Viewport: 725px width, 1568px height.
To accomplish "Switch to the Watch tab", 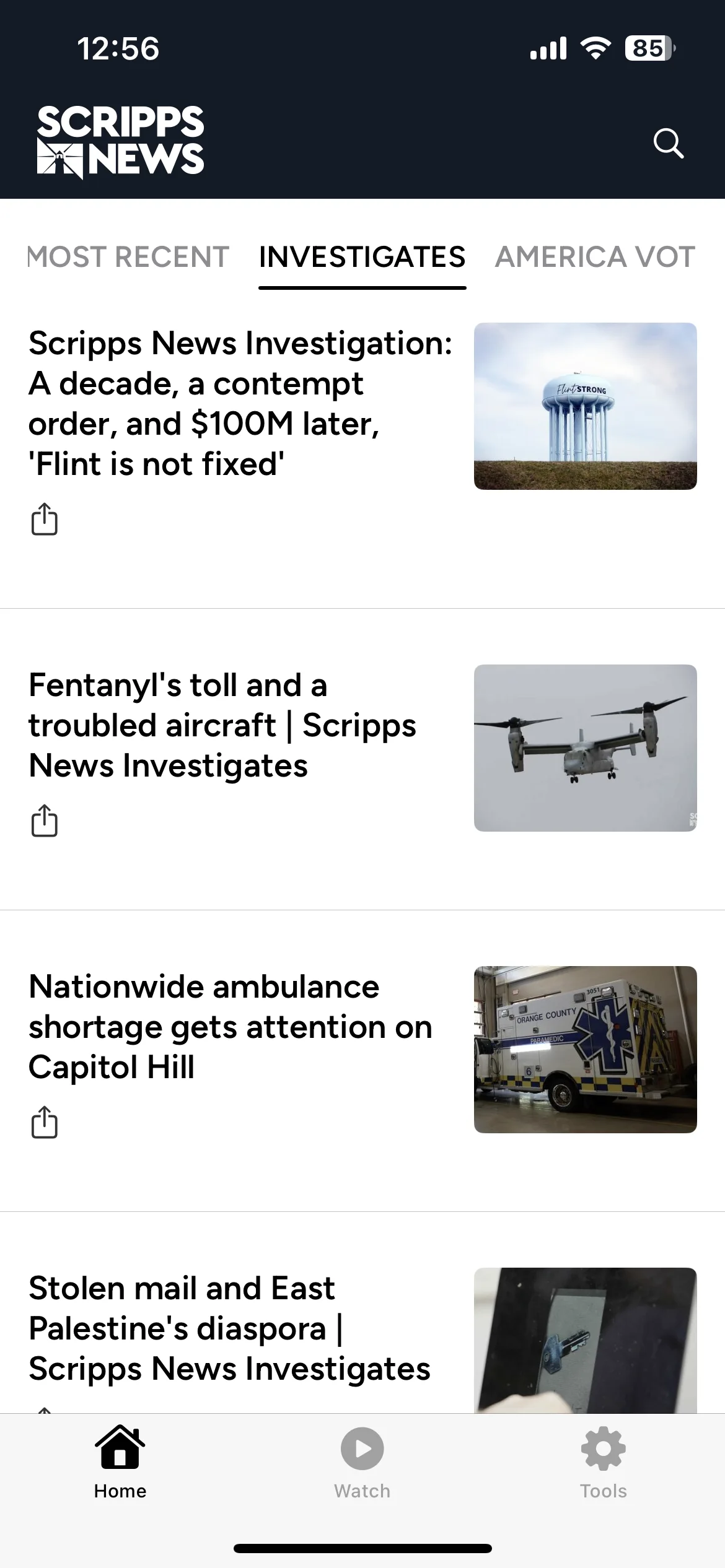I will 362,1463.
